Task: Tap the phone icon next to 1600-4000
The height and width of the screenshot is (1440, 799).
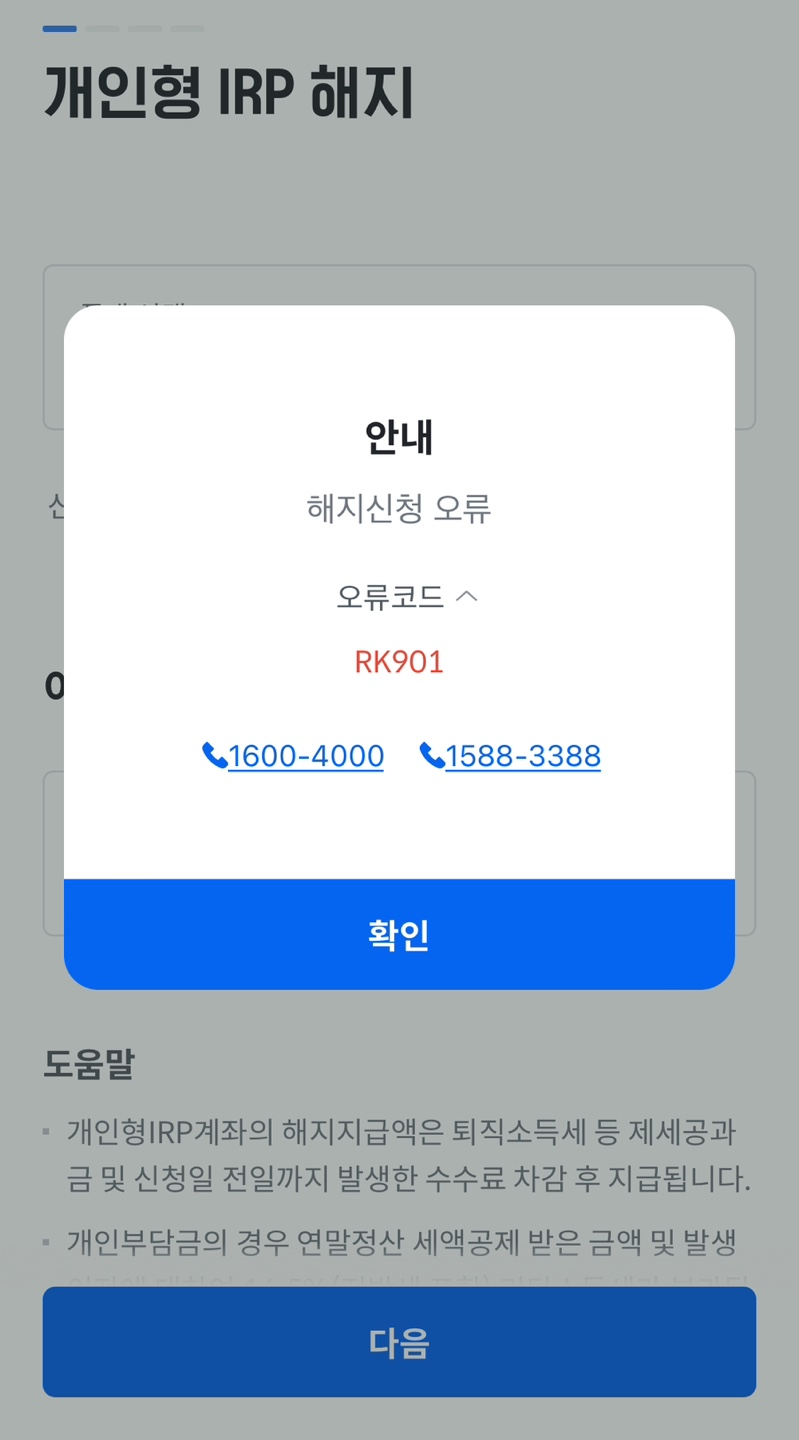Action: pos(217,756)
